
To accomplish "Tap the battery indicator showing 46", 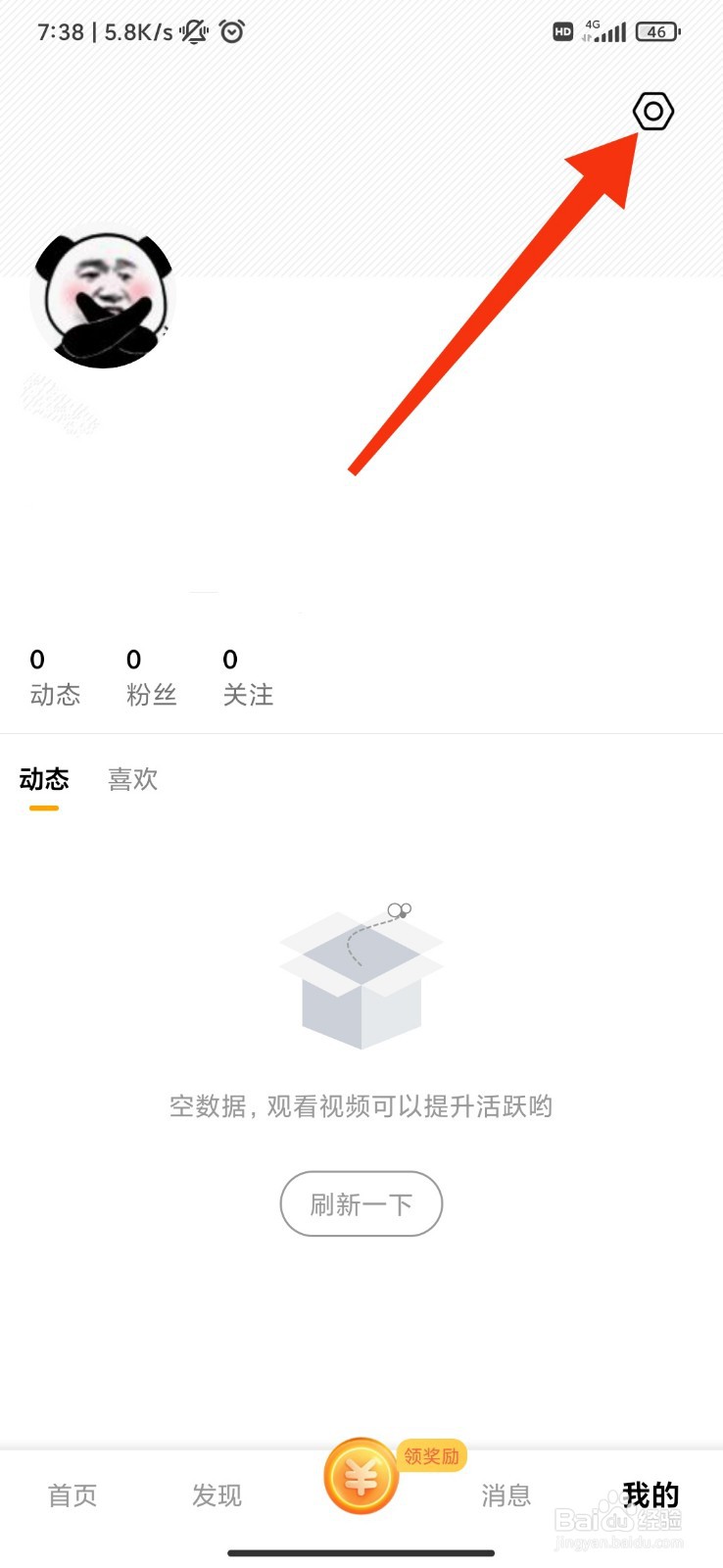I will tap(656, 31).
